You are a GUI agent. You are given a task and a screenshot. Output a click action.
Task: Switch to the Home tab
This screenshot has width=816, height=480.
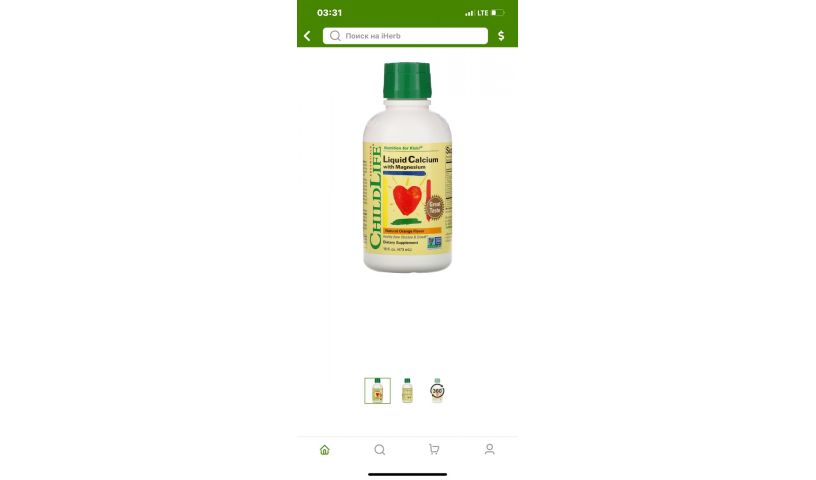(x=324, y=450)
